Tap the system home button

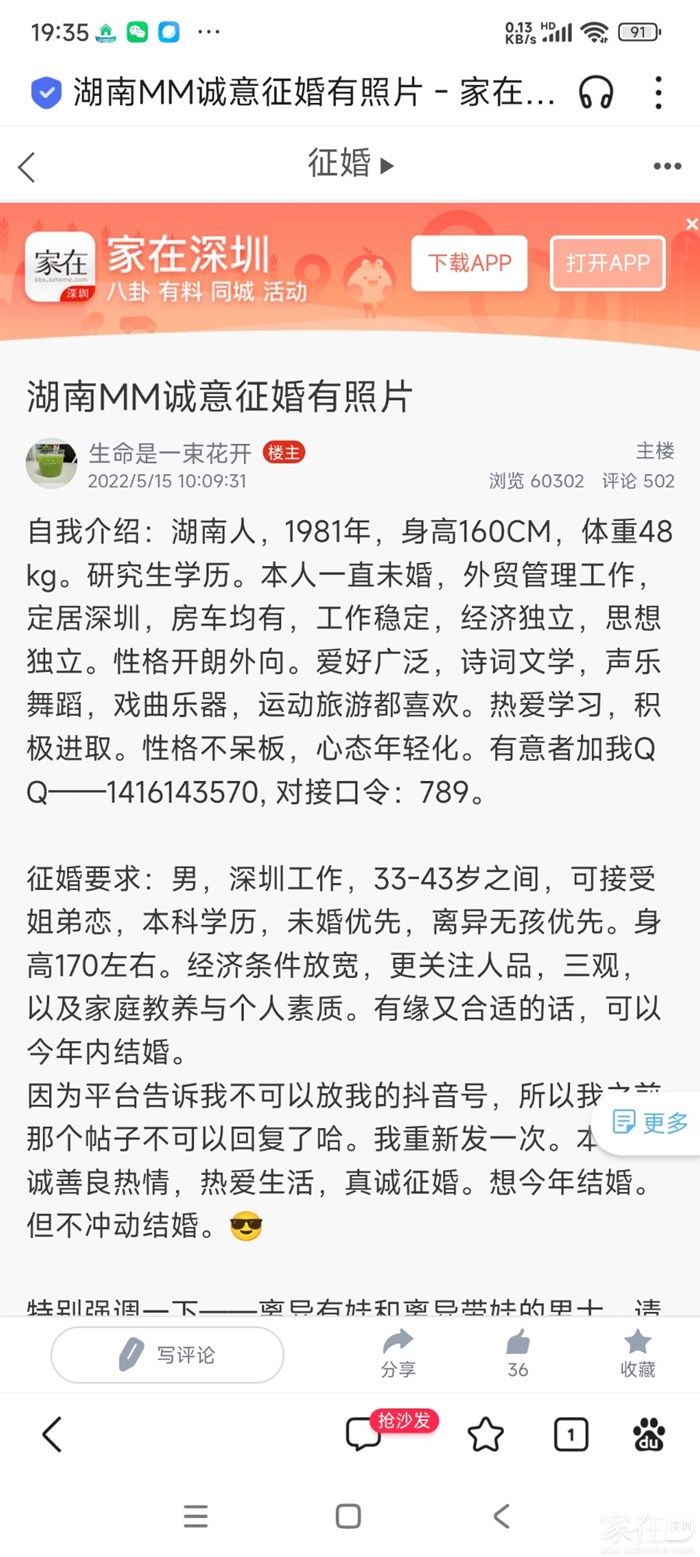point(348,1515)
